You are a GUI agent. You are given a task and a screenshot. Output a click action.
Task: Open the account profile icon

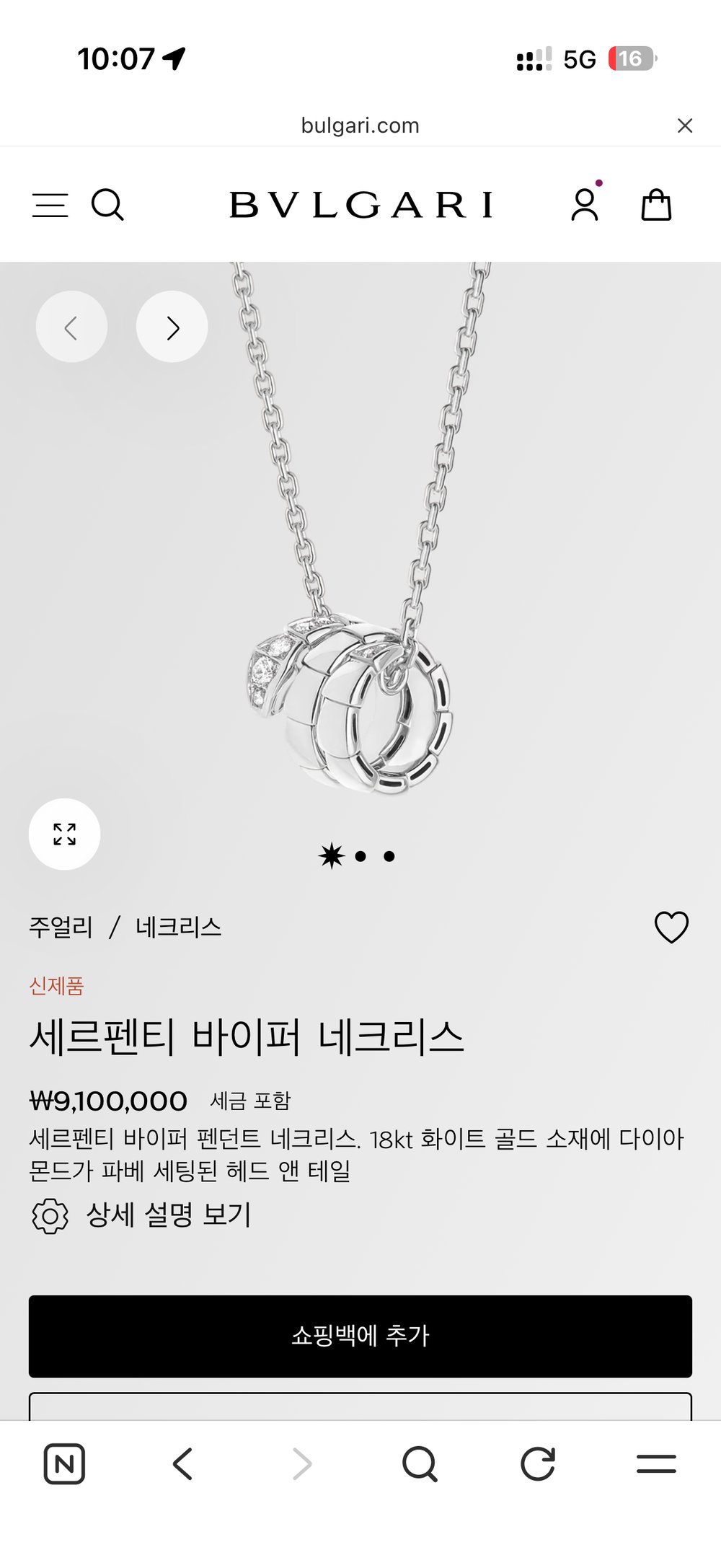point(585,205)
